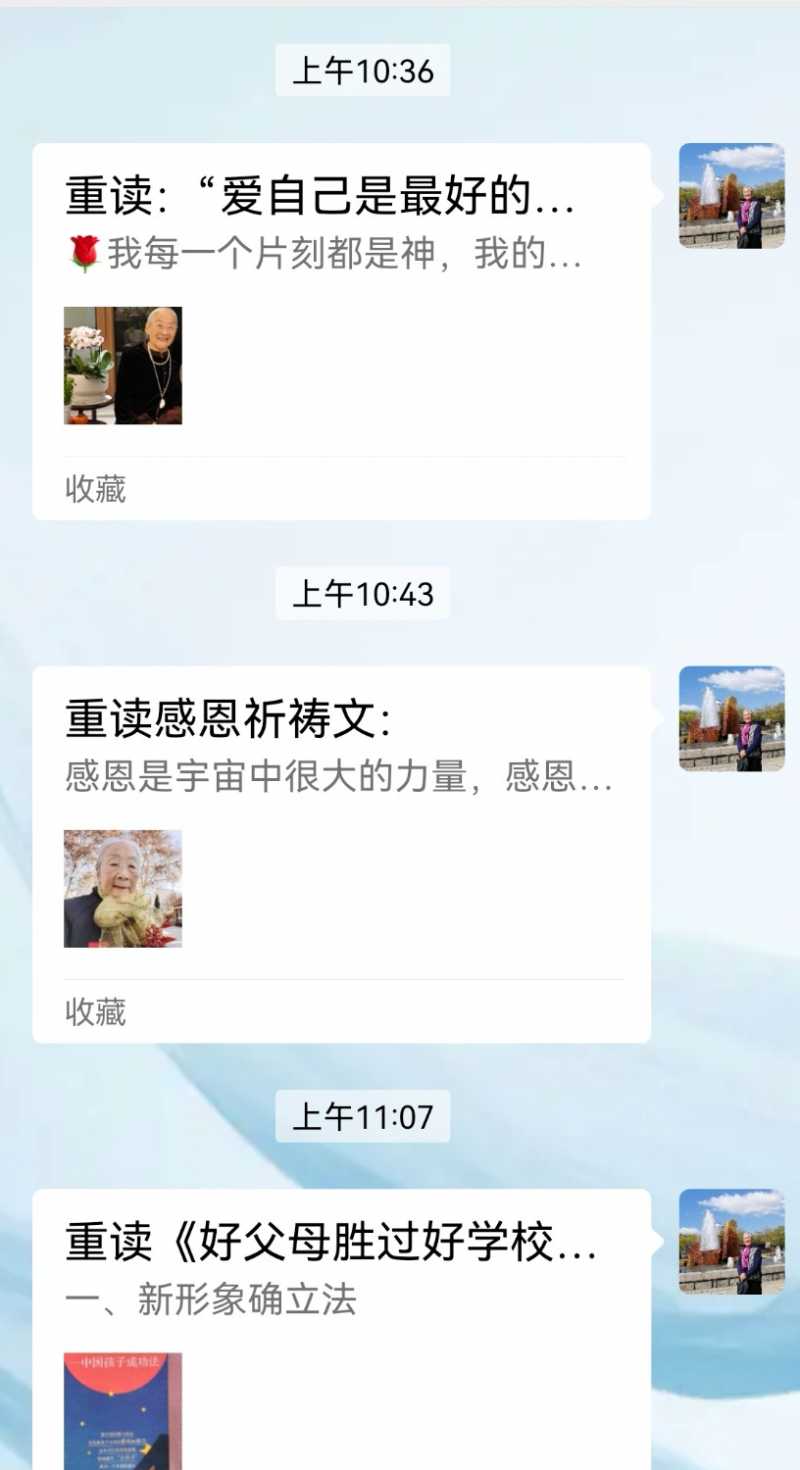Viewport: 800px width, 1470px height.
Task: Click the 收藏 label on the first shared card
Action: coord(96,489)
